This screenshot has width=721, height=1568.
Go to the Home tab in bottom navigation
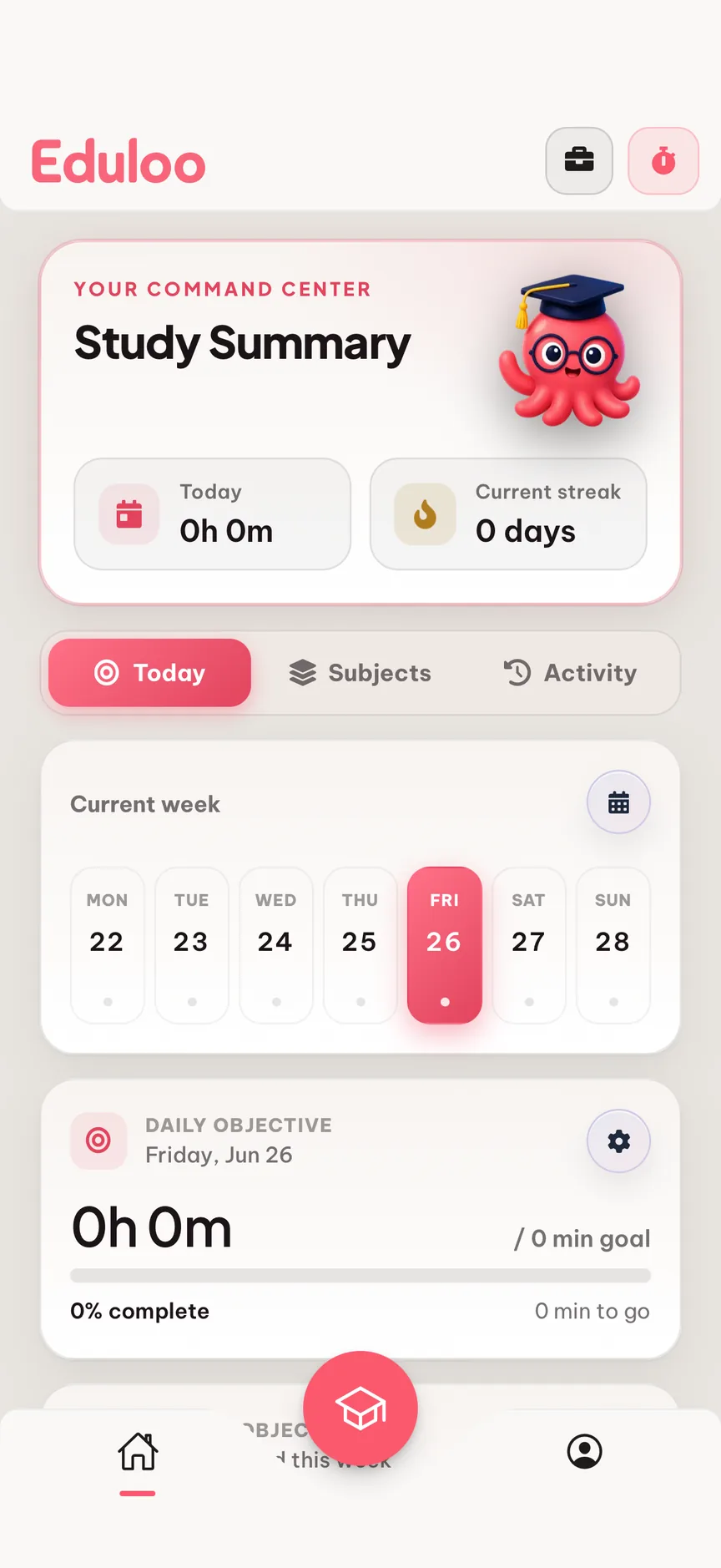138,1453
